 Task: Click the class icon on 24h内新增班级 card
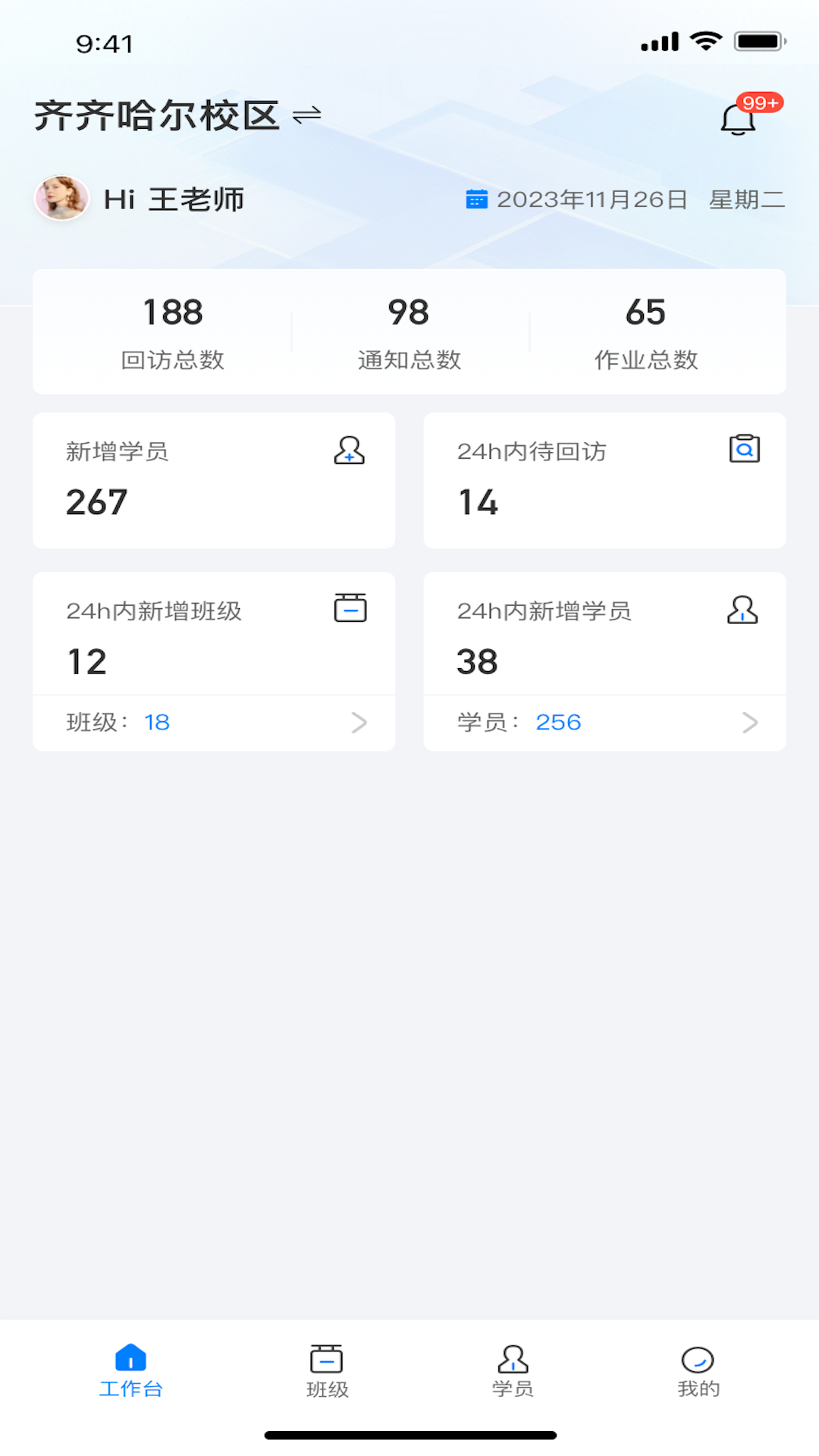point(349,607)
